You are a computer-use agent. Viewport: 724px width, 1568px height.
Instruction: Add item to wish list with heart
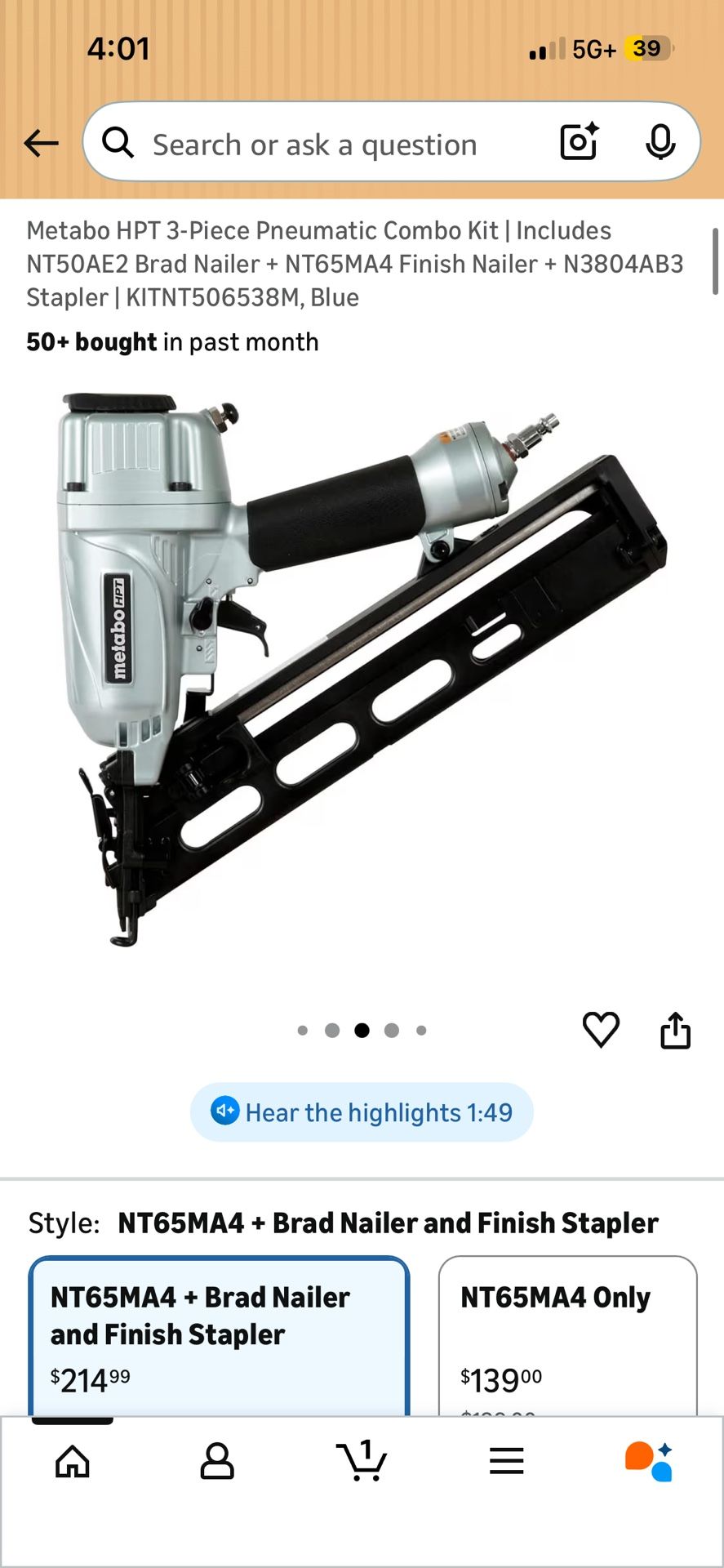click(x=601, y=1029)
